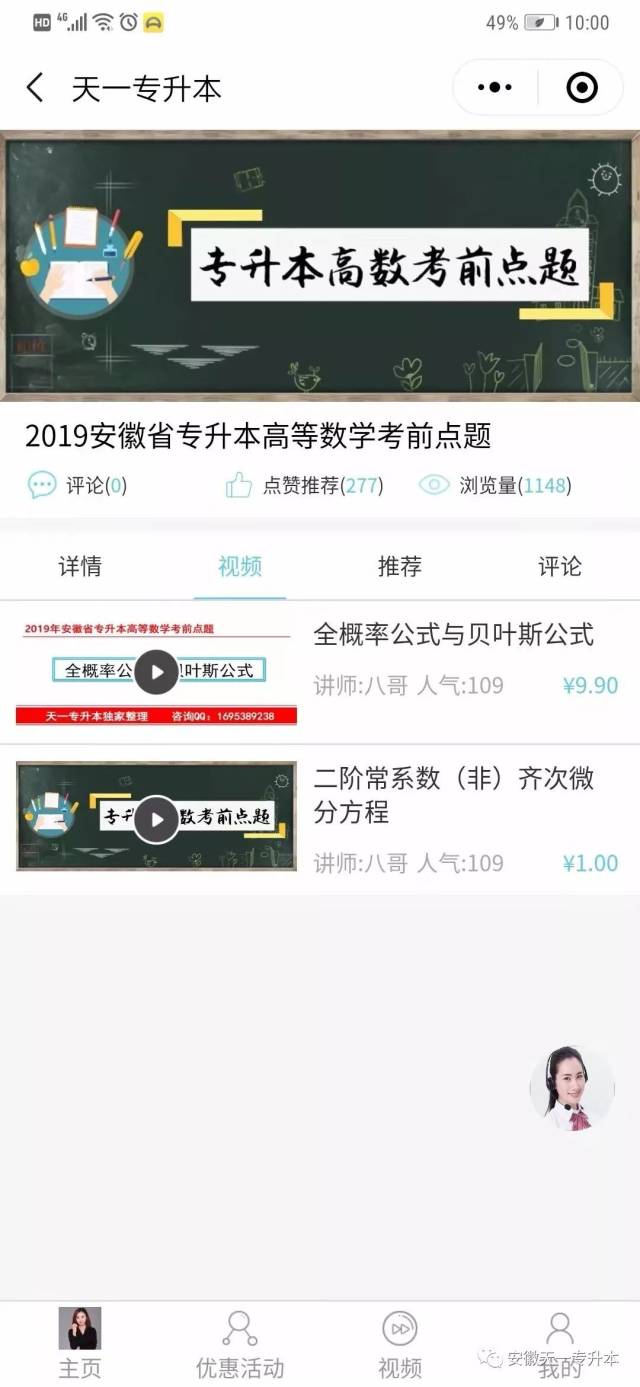Switch to the 推荐 tab
The width and height of the screenshot is (640, 1387).
coord(400,566)
